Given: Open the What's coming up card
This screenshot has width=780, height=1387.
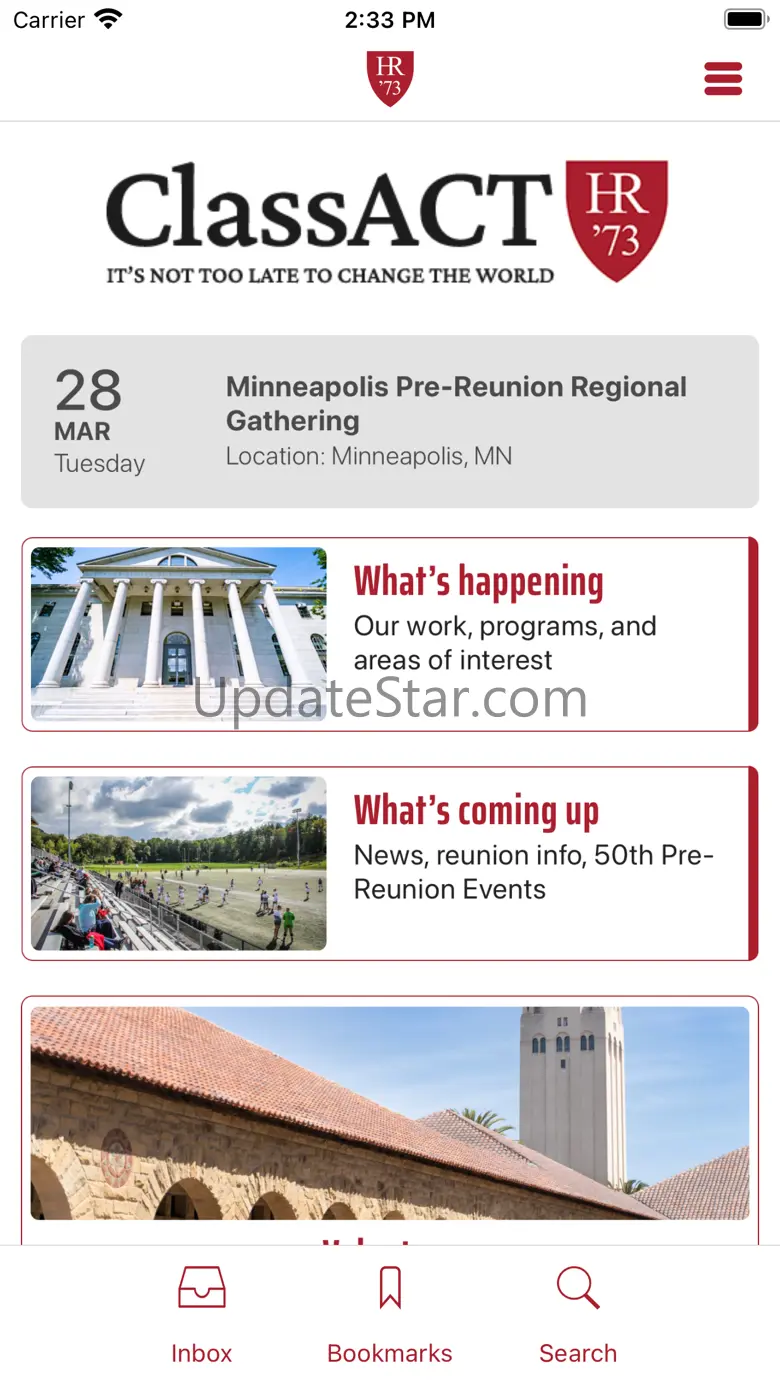Looking at the screenshot, I should coord(390,863).
